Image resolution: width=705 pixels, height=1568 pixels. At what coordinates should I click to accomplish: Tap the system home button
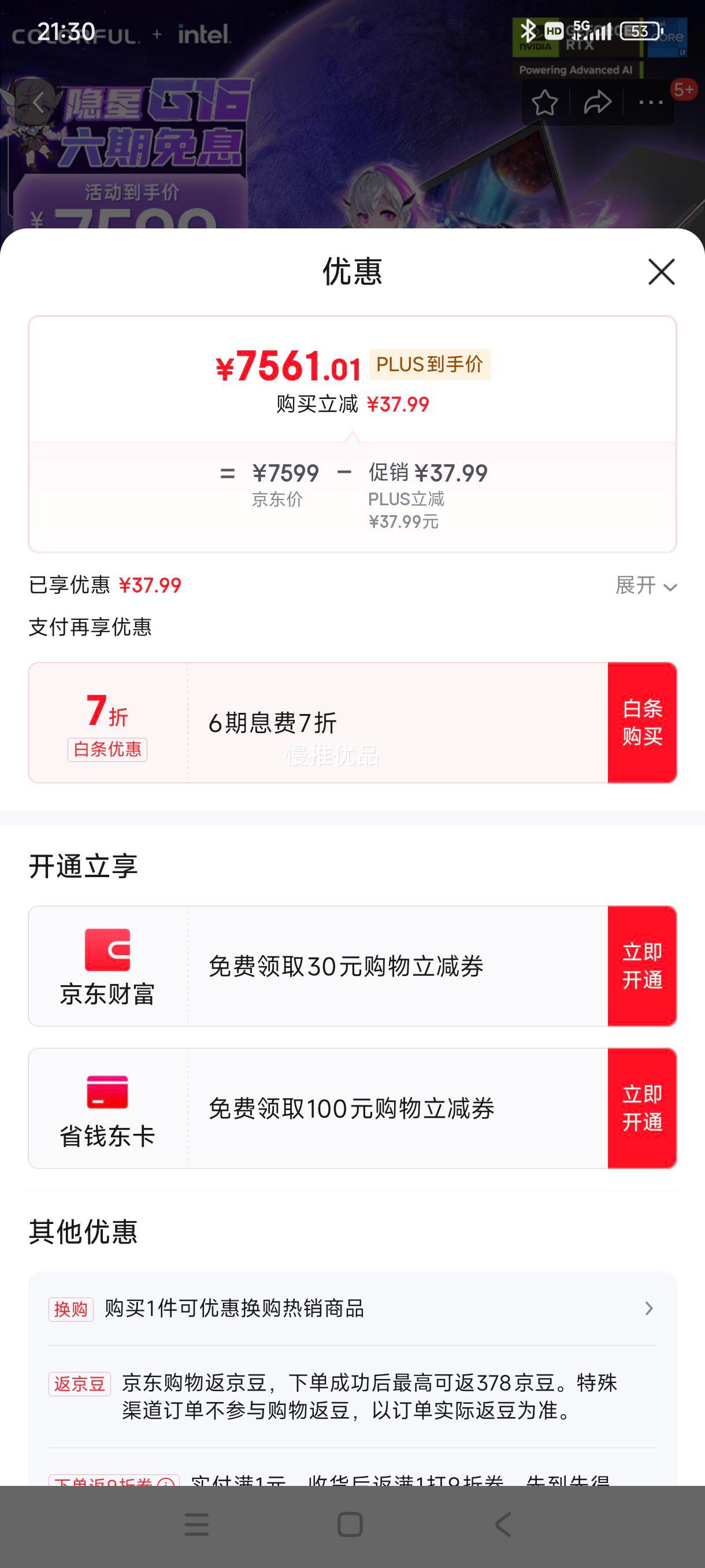[x=350, y=1525]
